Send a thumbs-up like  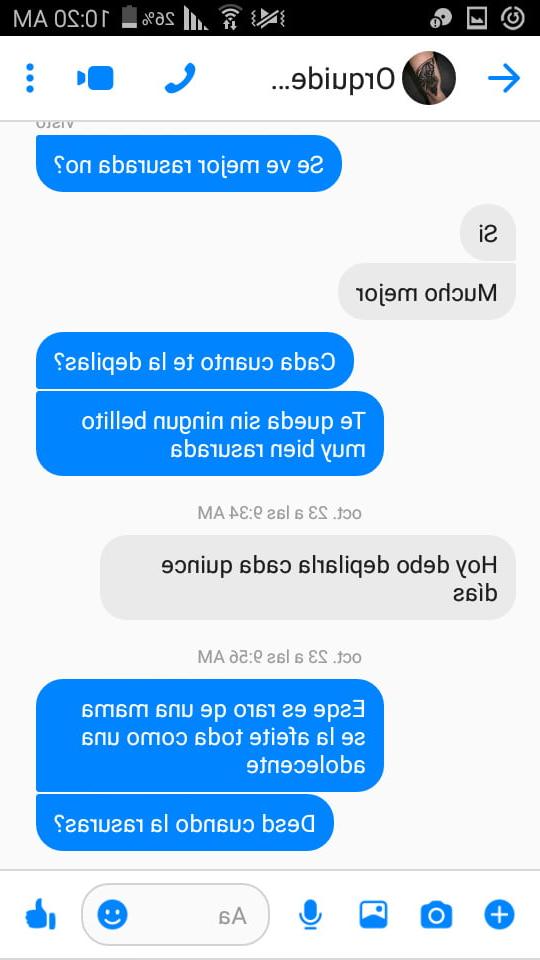(40, 915)
